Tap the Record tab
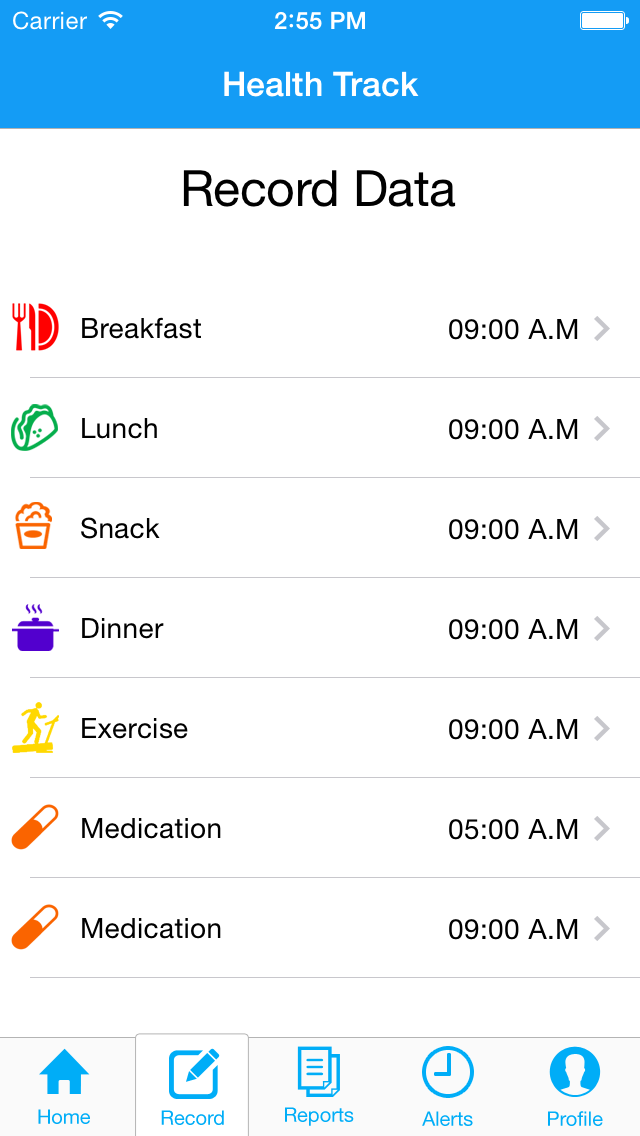Screen dimensions: 640x1136 [x=192, y=1087]
